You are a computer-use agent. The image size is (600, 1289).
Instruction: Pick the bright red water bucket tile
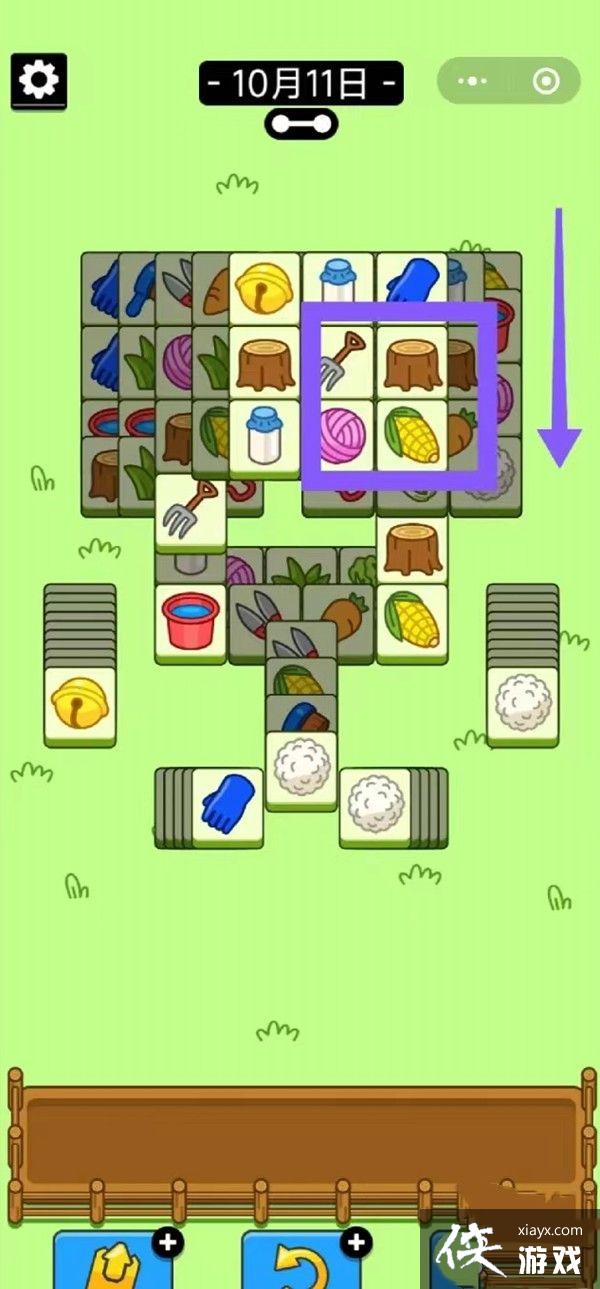coord(190,623)
